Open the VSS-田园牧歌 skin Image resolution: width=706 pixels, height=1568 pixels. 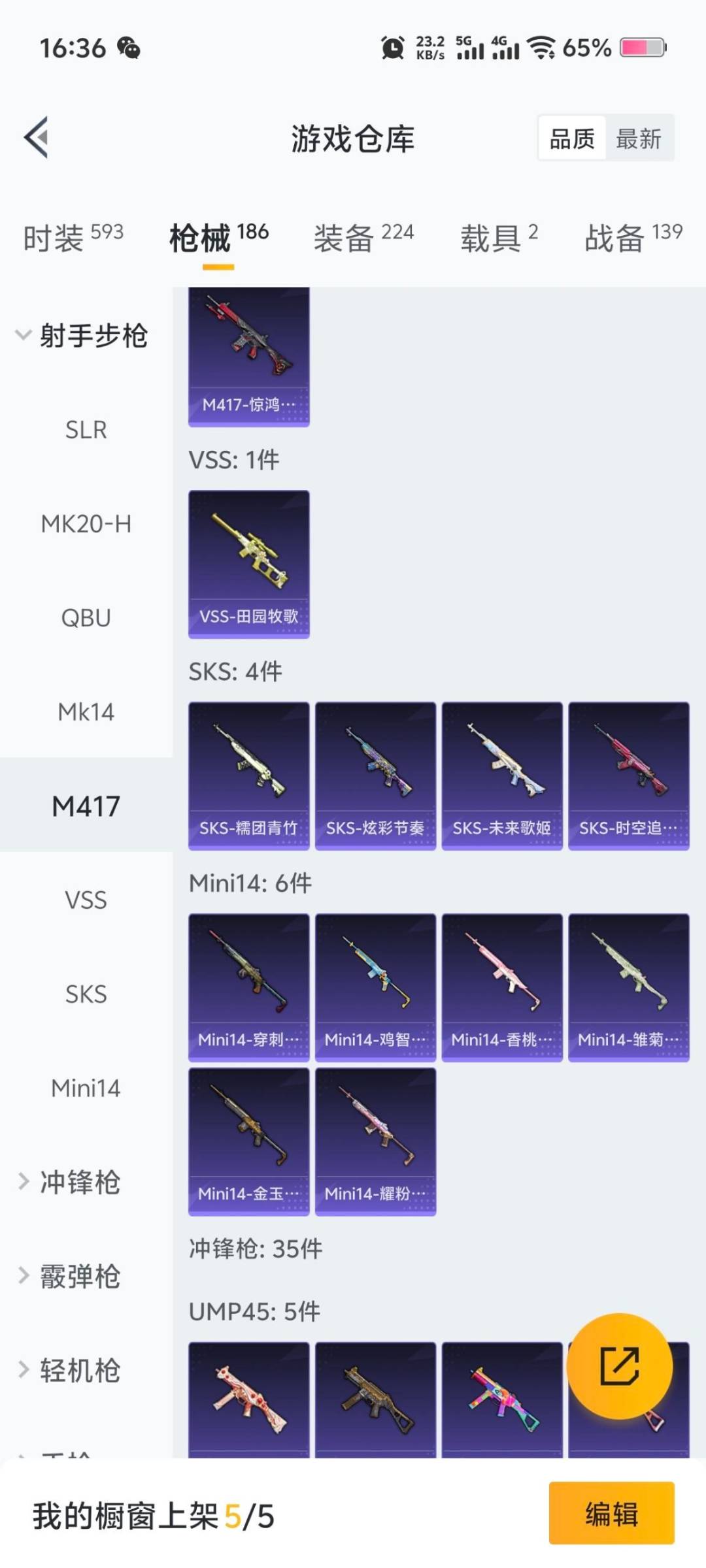click(248, 564)
